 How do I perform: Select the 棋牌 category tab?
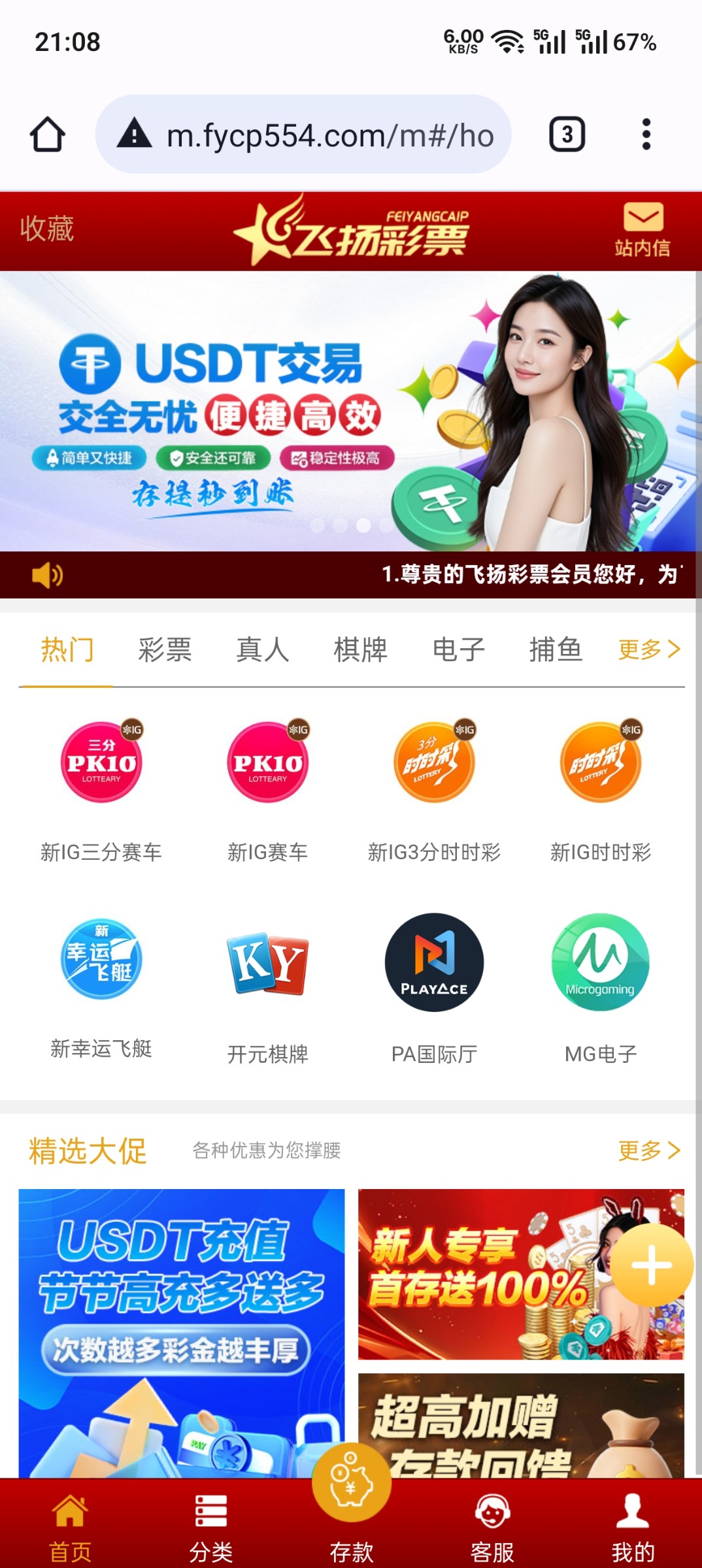[360, 650]
